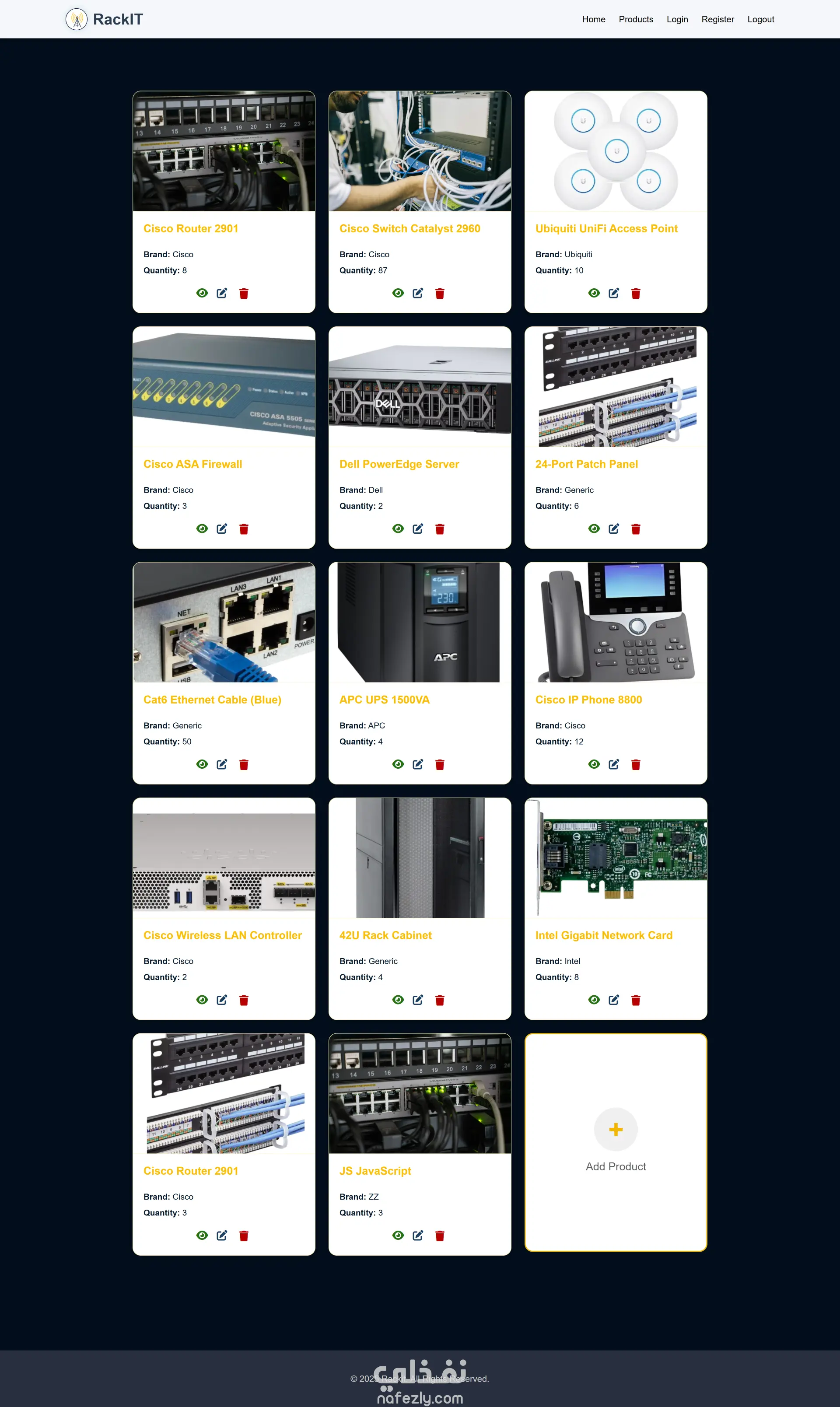
Task: Delete the Cisco ASA Firewall product
Action: [x=243, y=528]
